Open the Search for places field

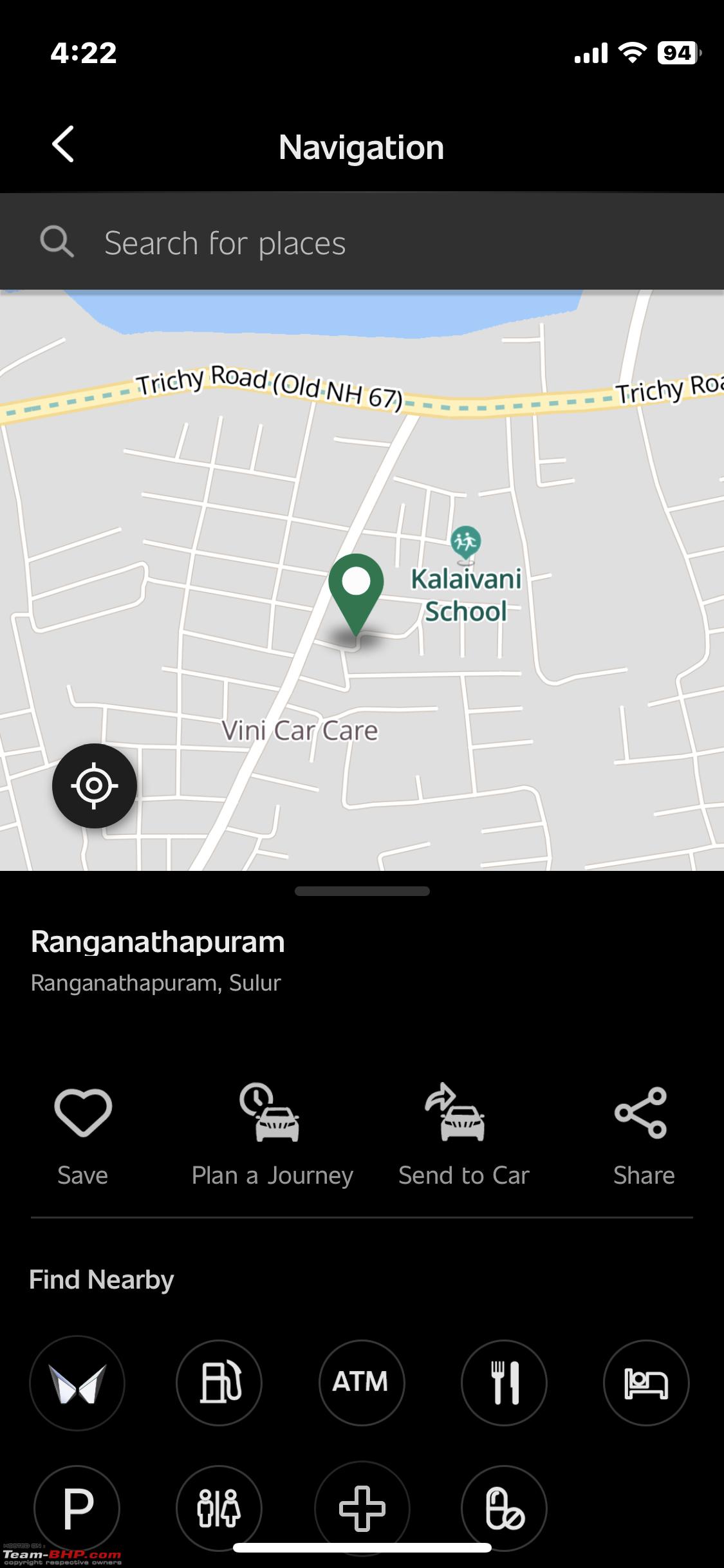362,242
